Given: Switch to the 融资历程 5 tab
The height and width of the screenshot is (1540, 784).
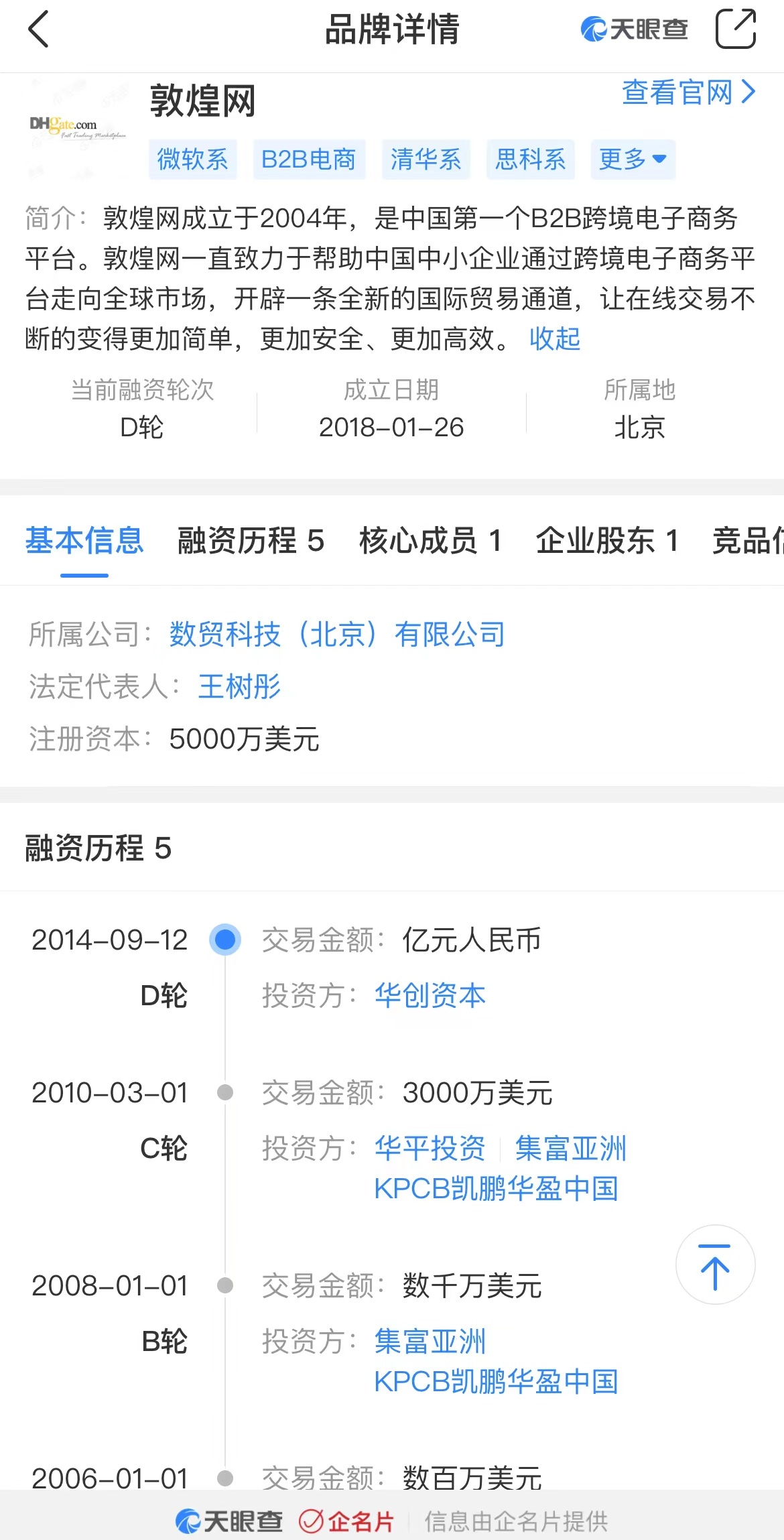Looking at the screenshot, I should 251,541.
